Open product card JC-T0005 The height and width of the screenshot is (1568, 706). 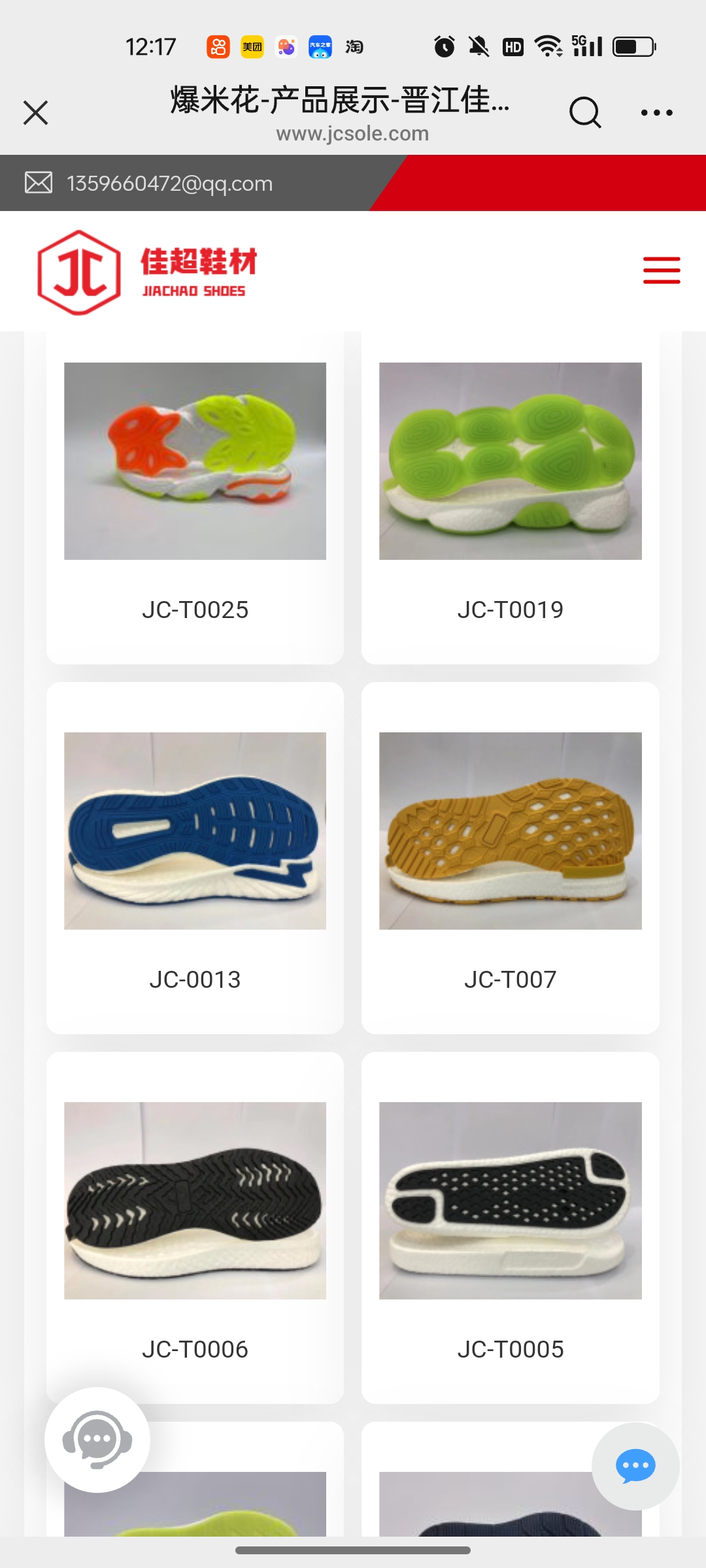510,1228
